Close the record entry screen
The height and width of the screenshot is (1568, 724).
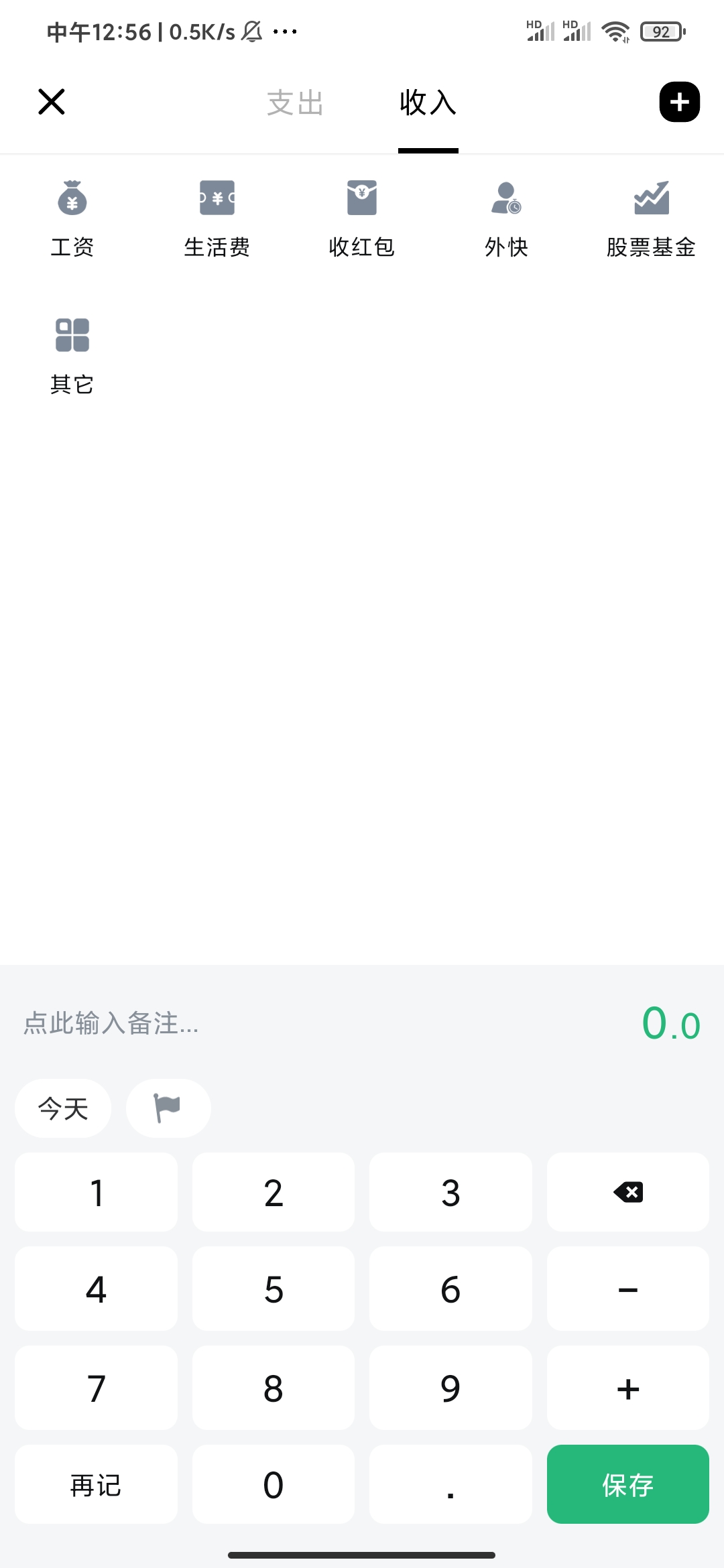52,102
